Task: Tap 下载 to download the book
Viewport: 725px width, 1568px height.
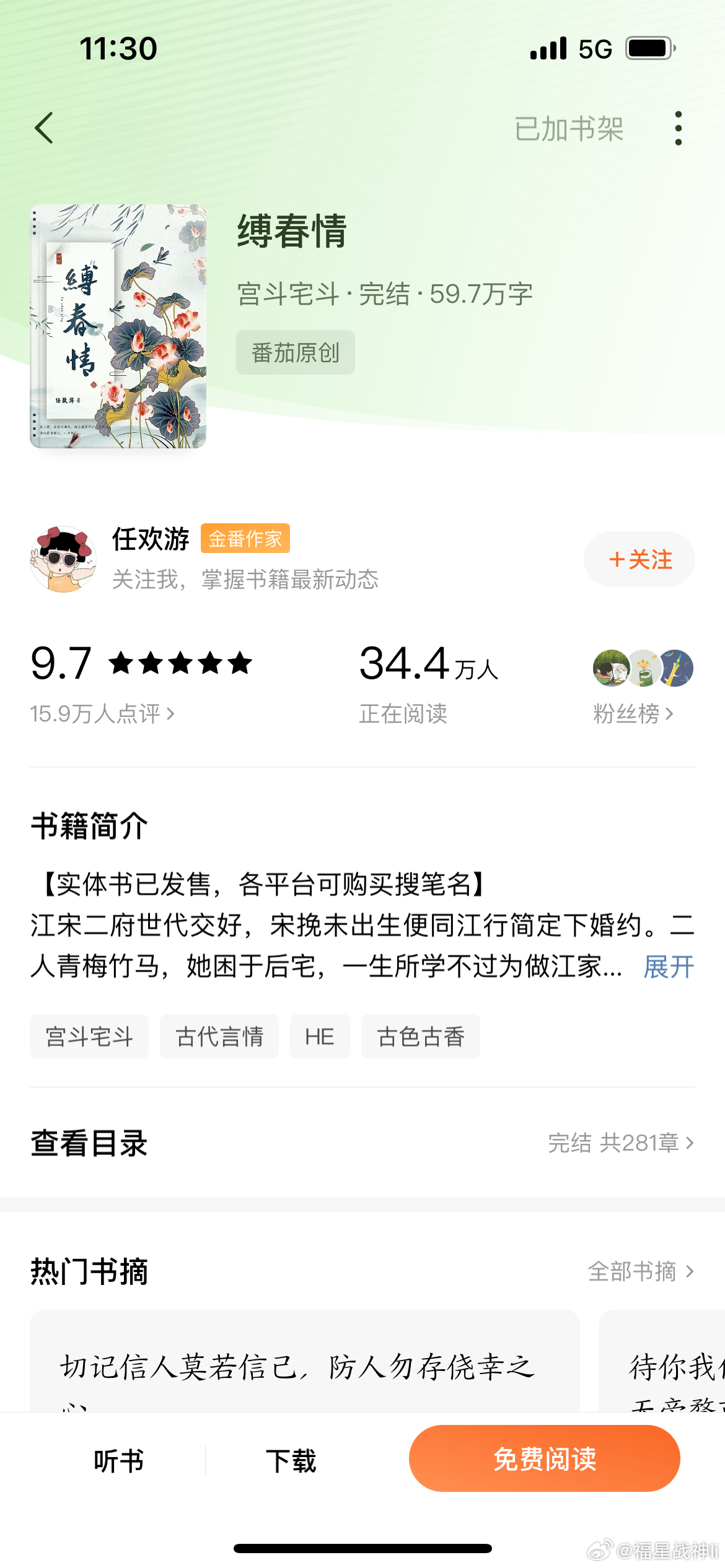Action: coord(291,1460)
